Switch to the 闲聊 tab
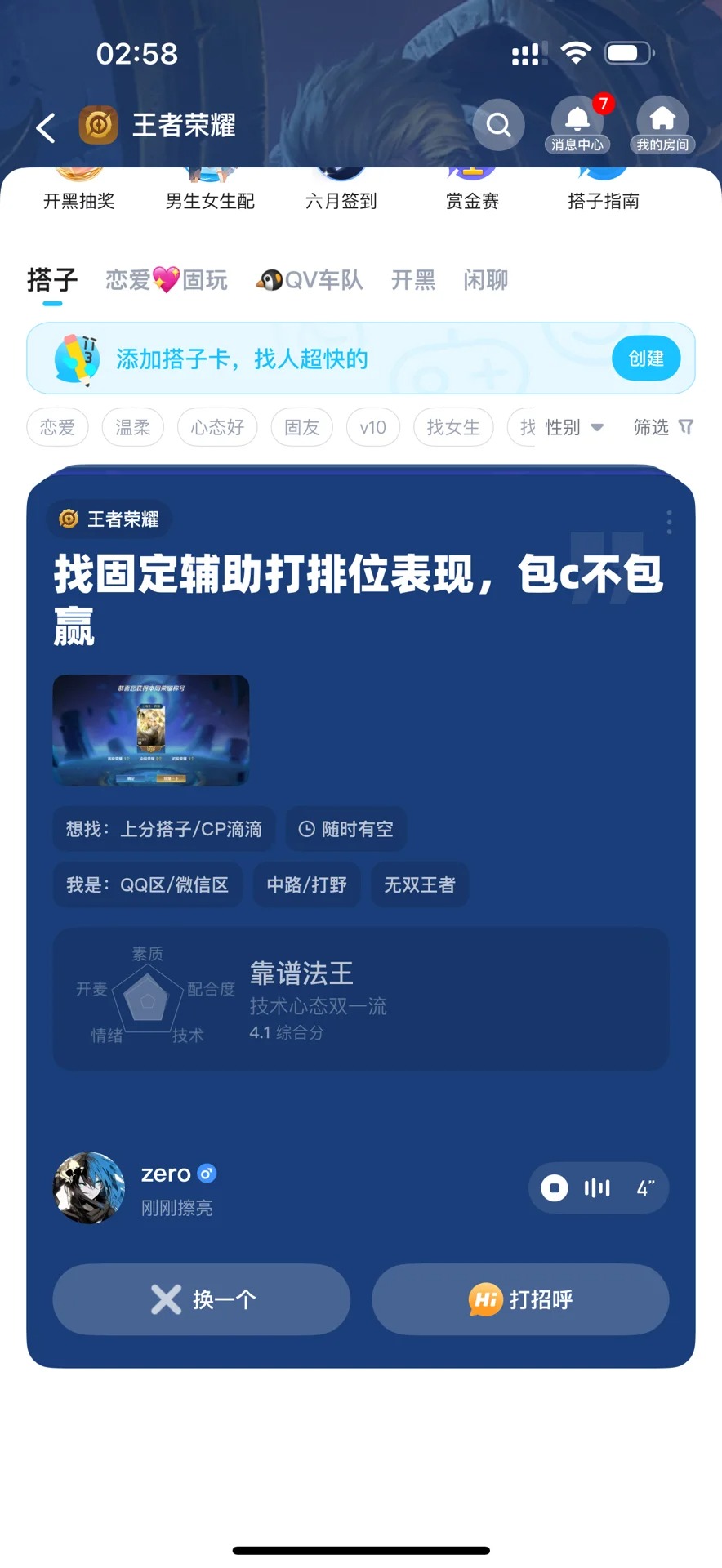Screen dimensions: 722x1568 point(486,280)
